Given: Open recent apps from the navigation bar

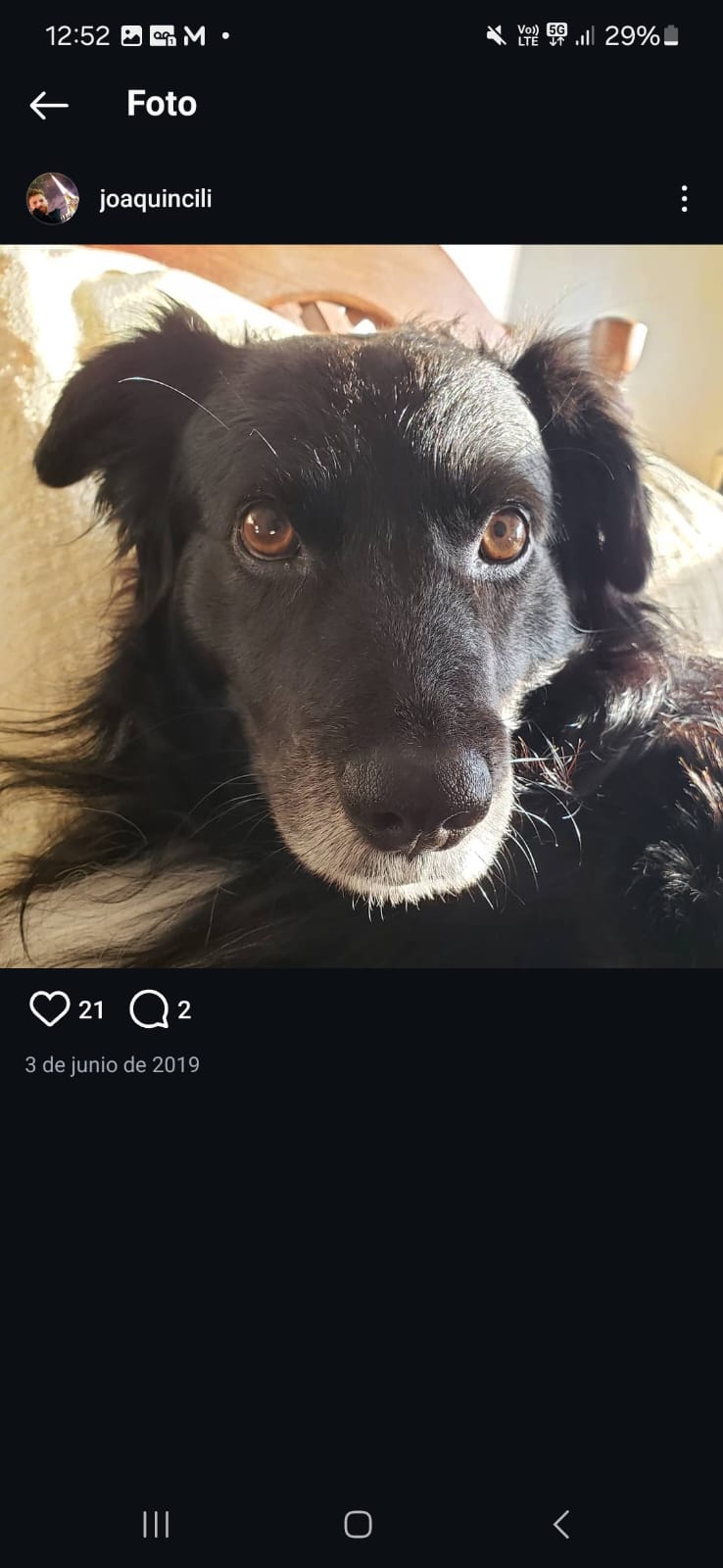Looking at the screenshot, I should (156, 1524).
